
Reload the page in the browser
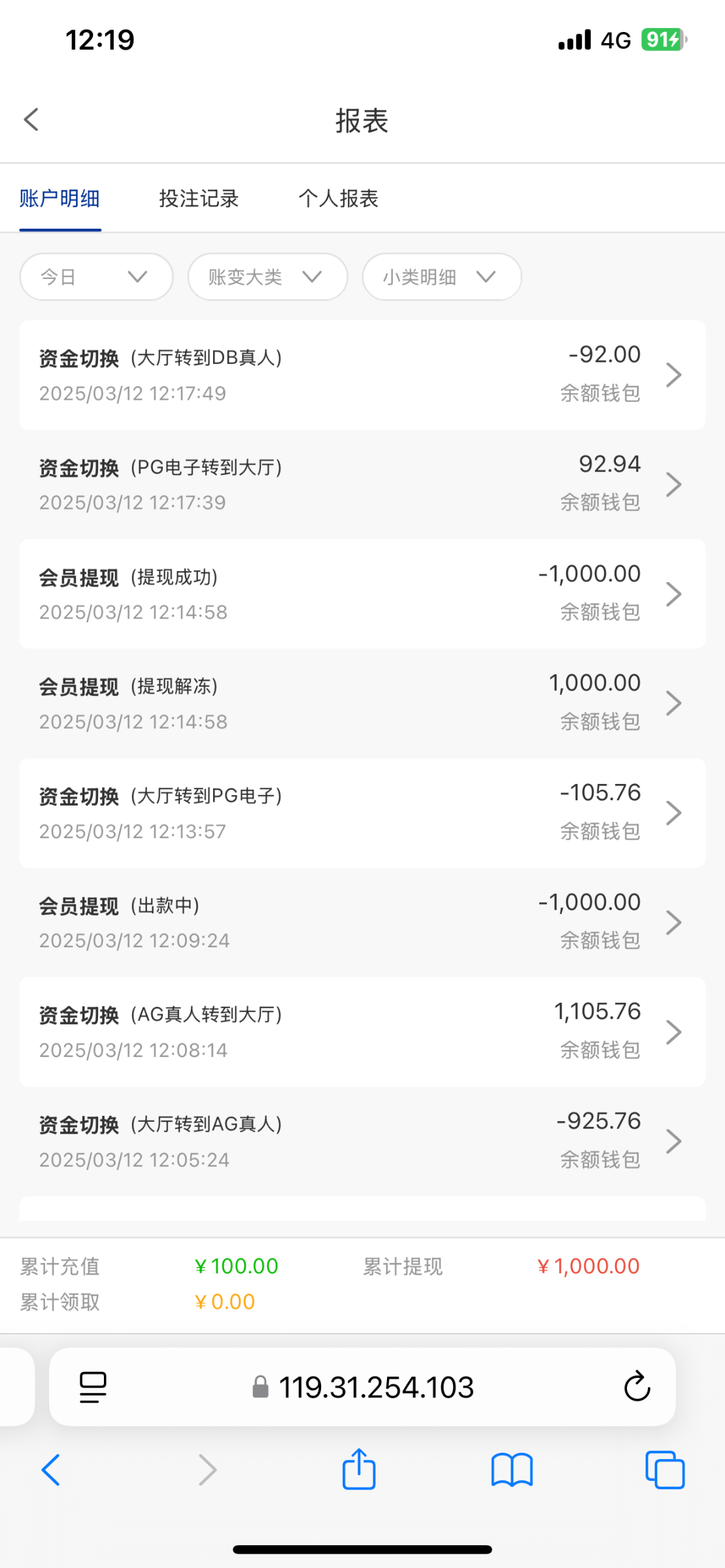tap(637, 1386)
